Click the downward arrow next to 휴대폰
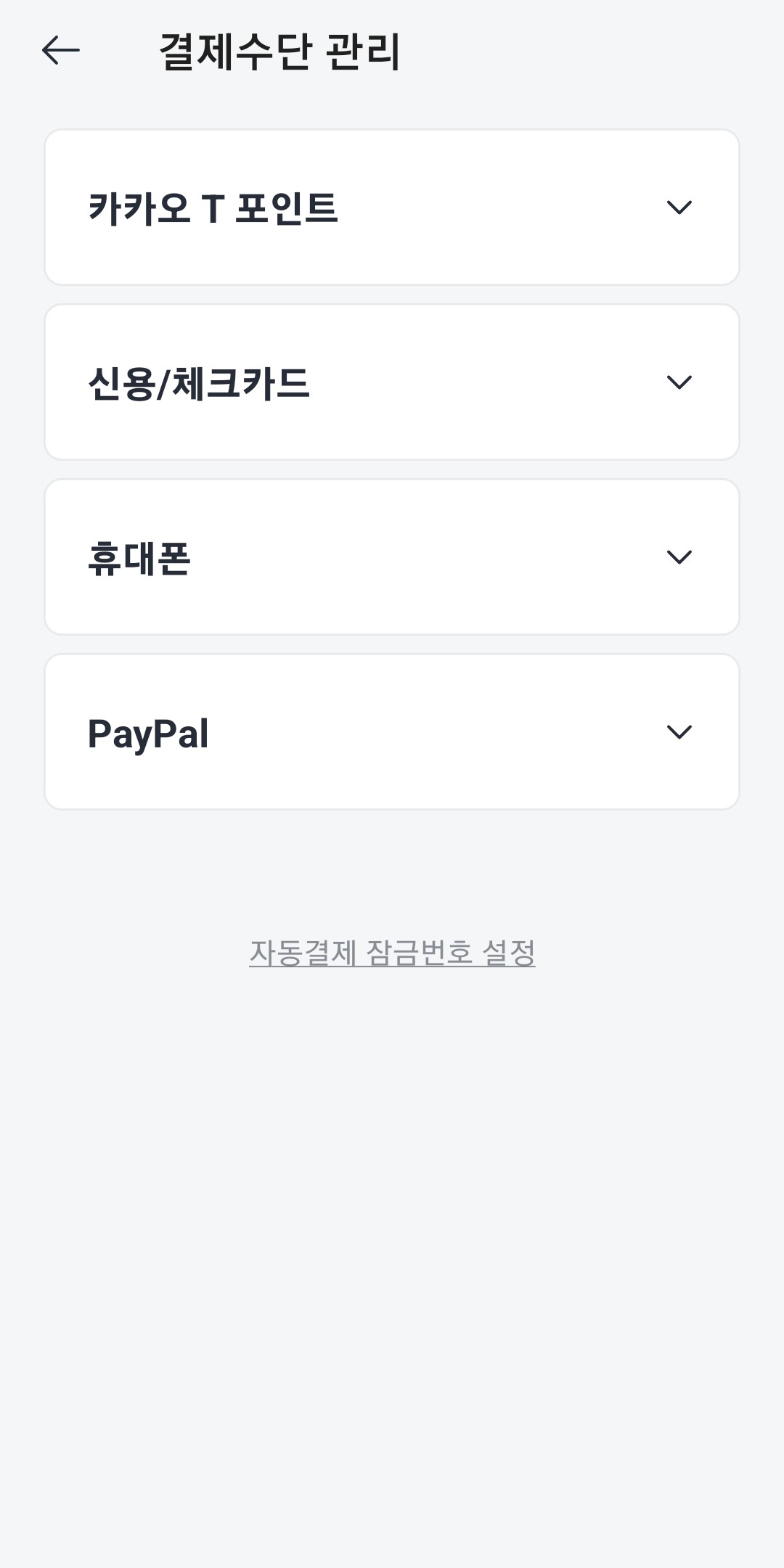784x1568 pixels. pyautogui.click(x=679, y=556)
